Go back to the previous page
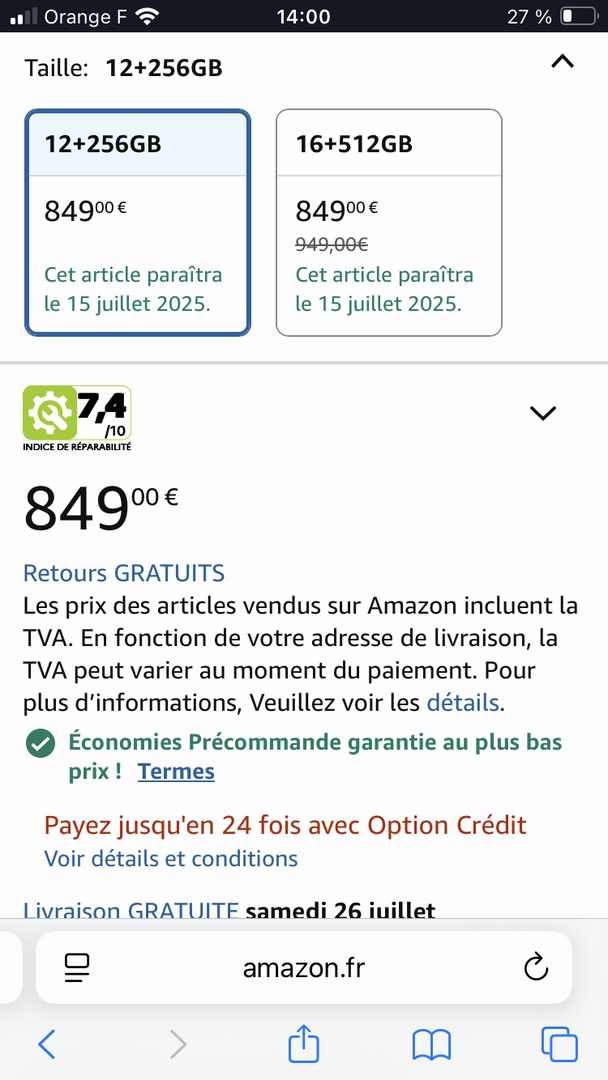Viewport: 608px width, 1080px height. pos(46,1045)
